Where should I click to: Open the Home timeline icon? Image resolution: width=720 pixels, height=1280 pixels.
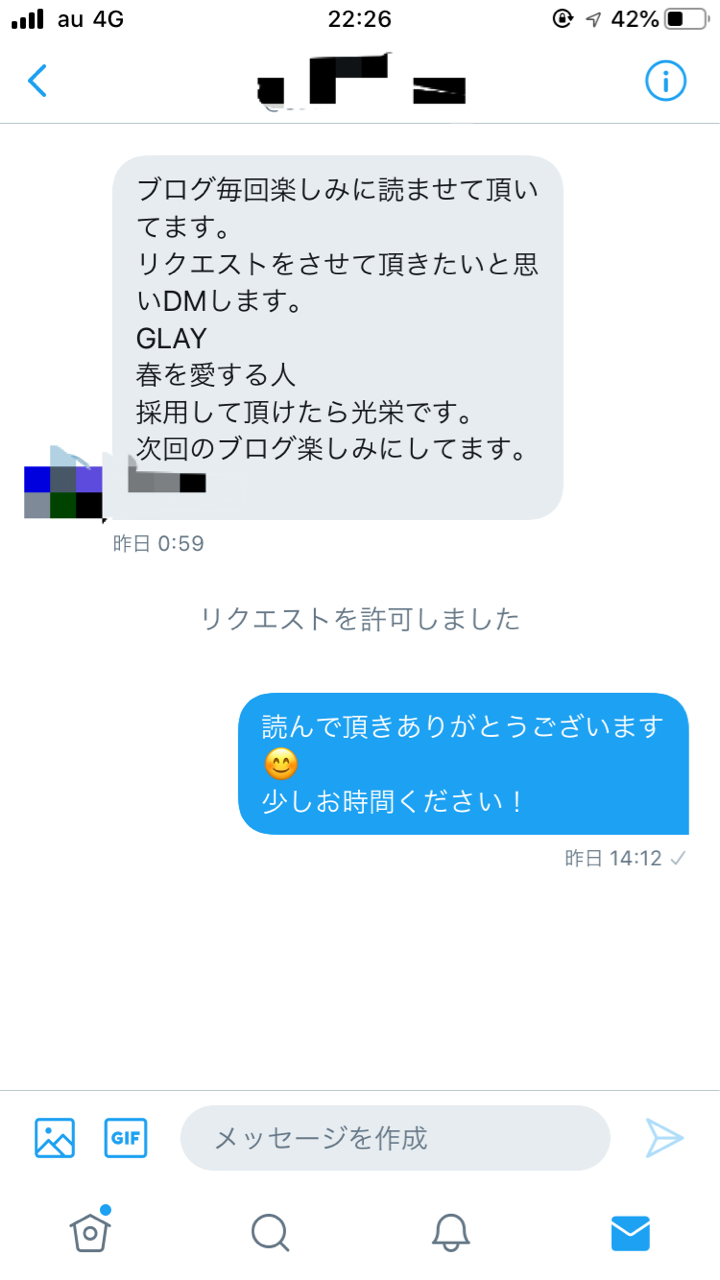(90, 1232)
